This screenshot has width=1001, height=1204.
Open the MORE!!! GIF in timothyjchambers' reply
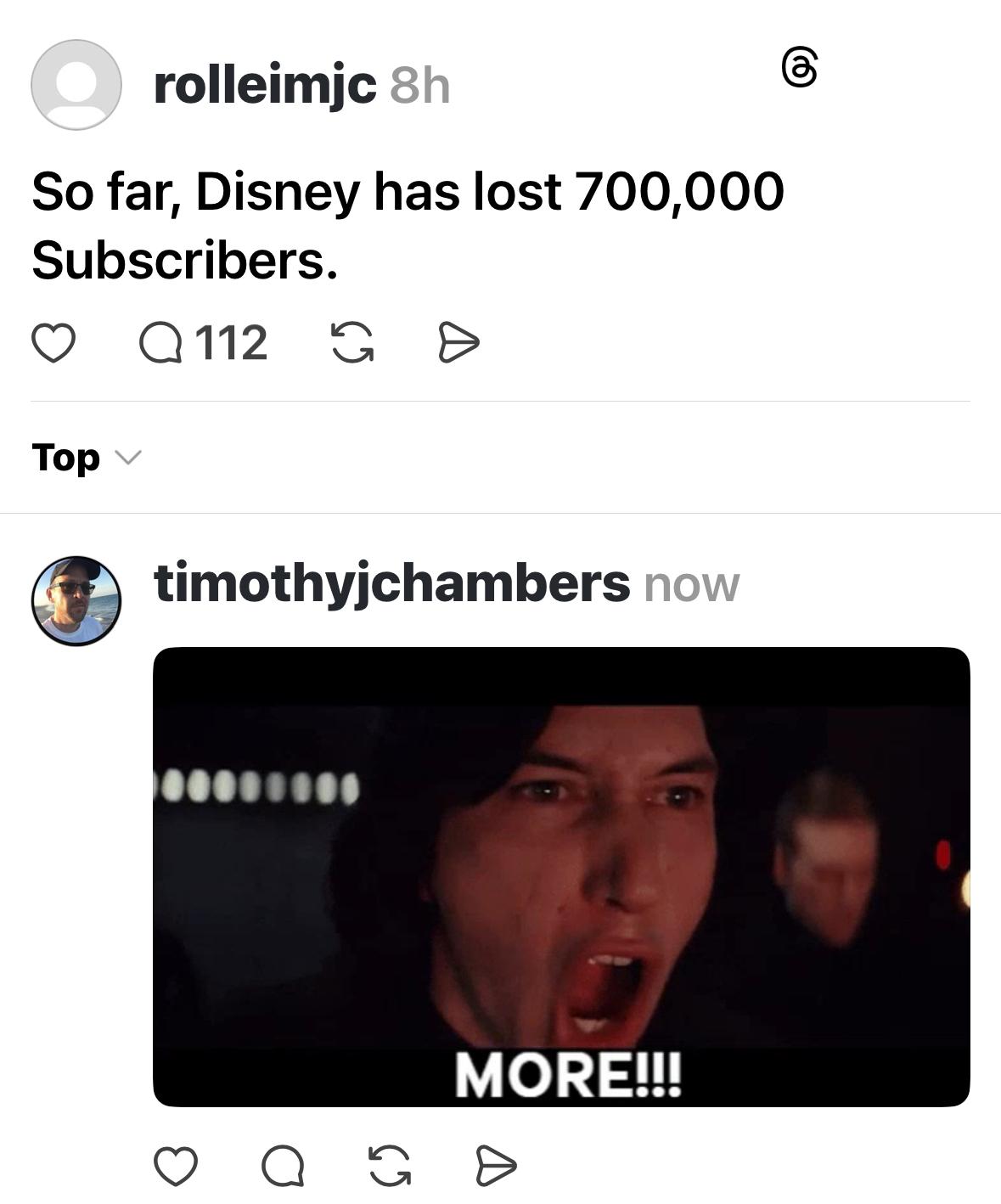pos(561,876)
